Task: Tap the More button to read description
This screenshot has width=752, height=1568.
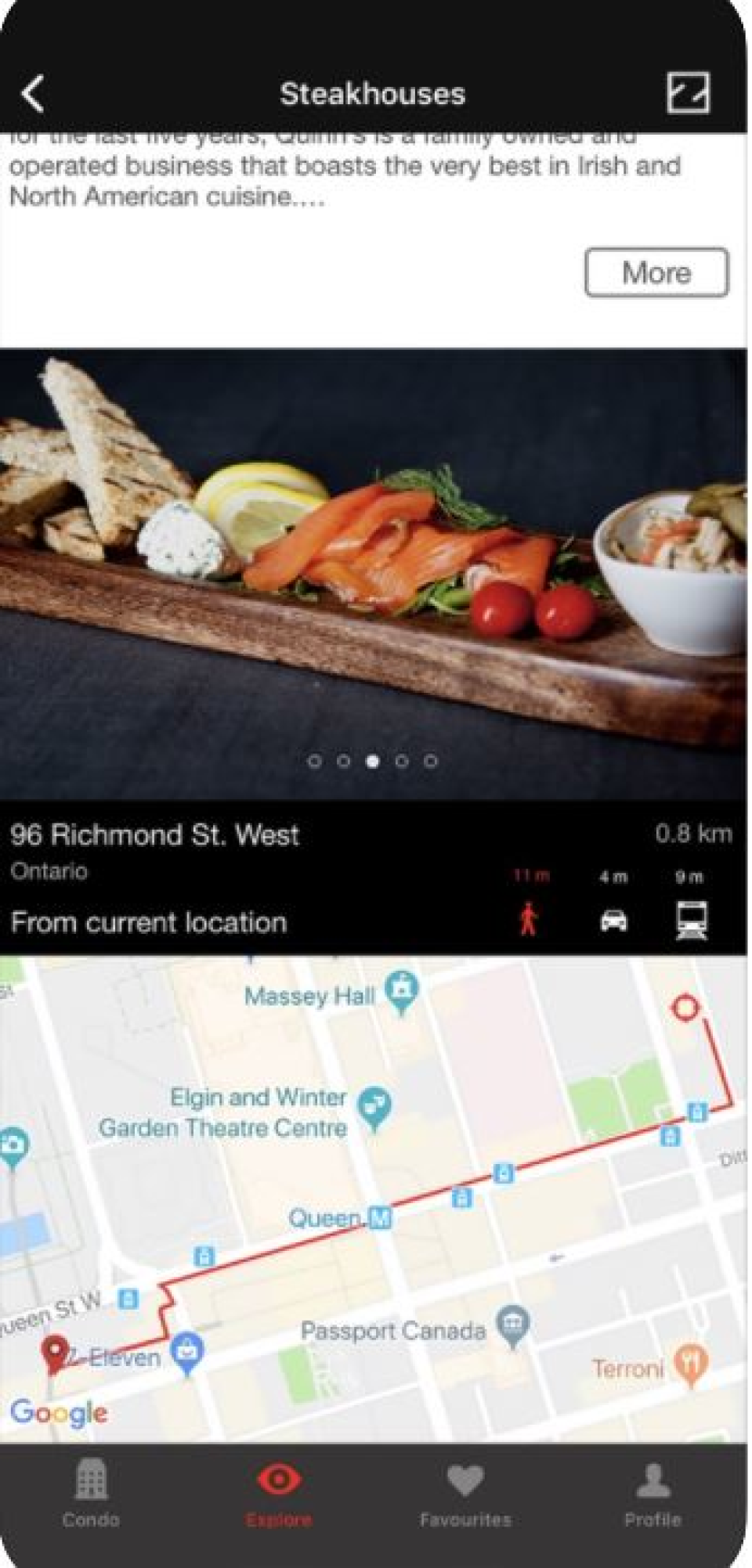Action: 656,272
